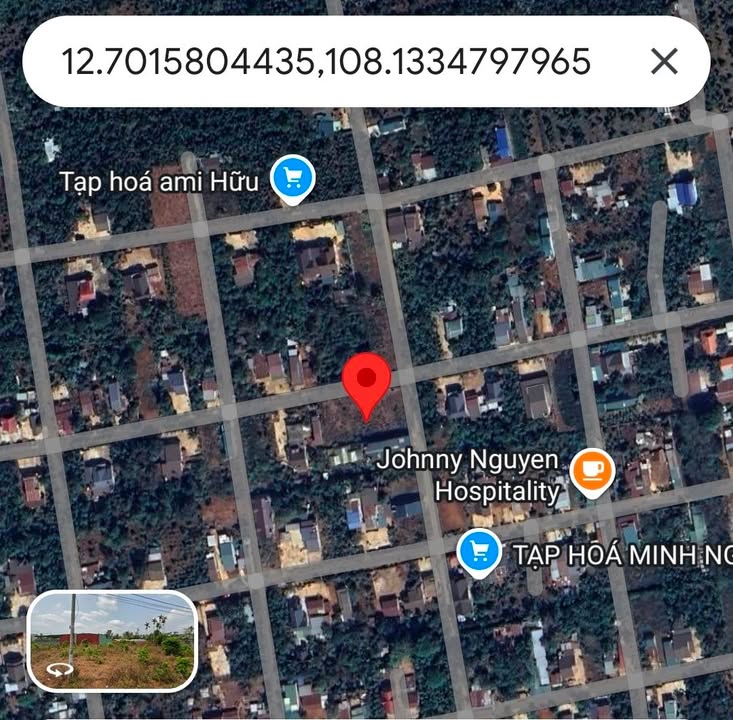Clear the search with the X button
The image size is (733, 720).
(x=664, y=62)
